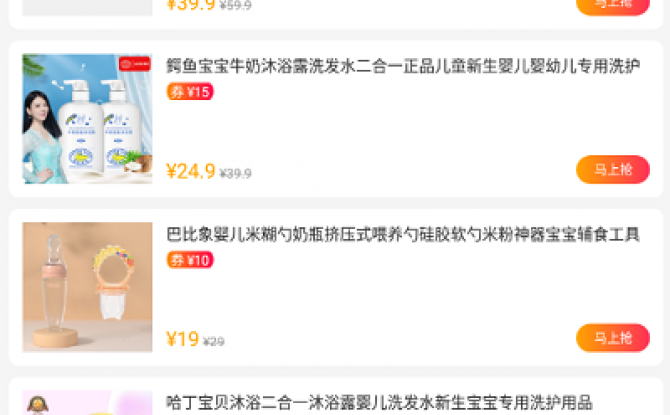Open the 鳄鱼宝宝牛奶沐浴露洗发水 product card
The image size is (670, 415).
(402, 67)
